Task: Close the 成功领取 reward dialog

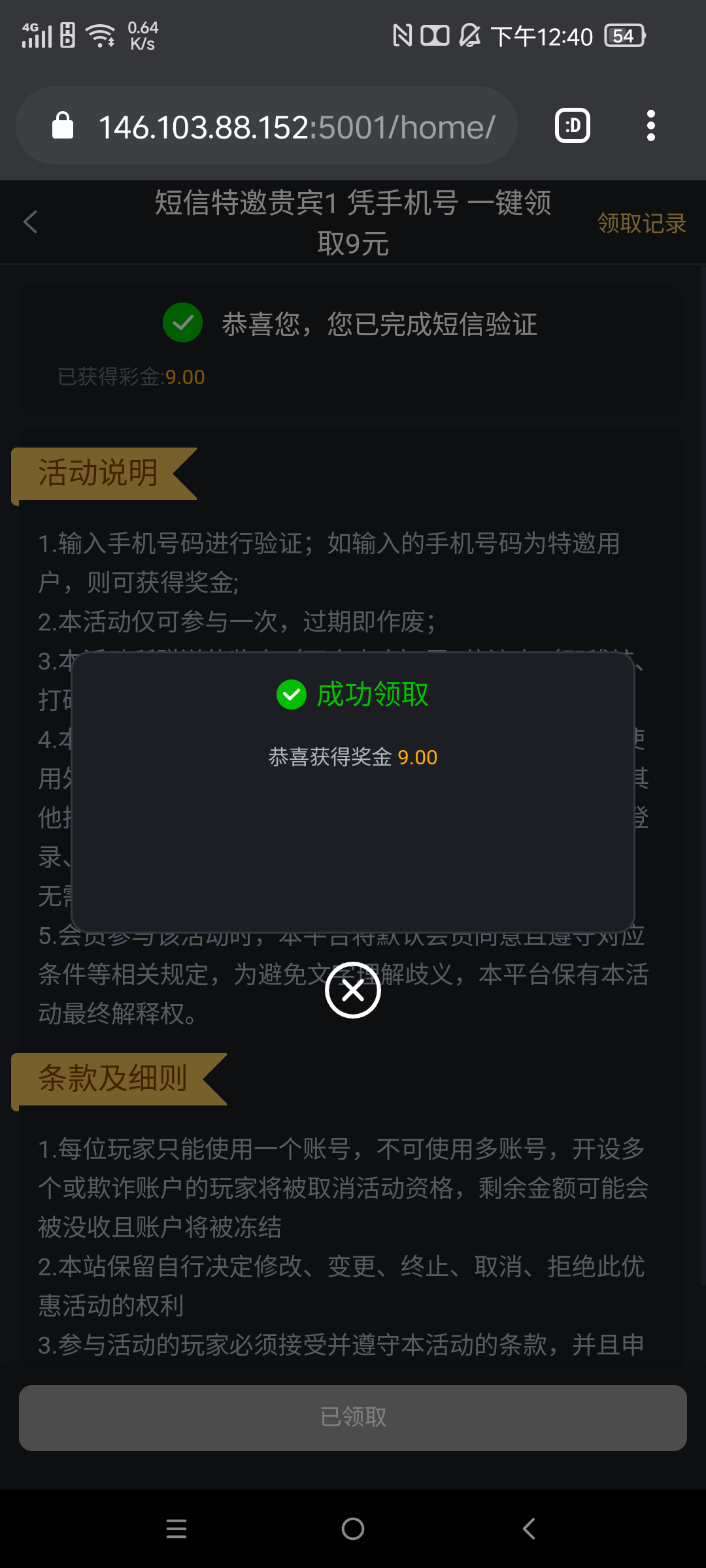Action: pos(353,990)
